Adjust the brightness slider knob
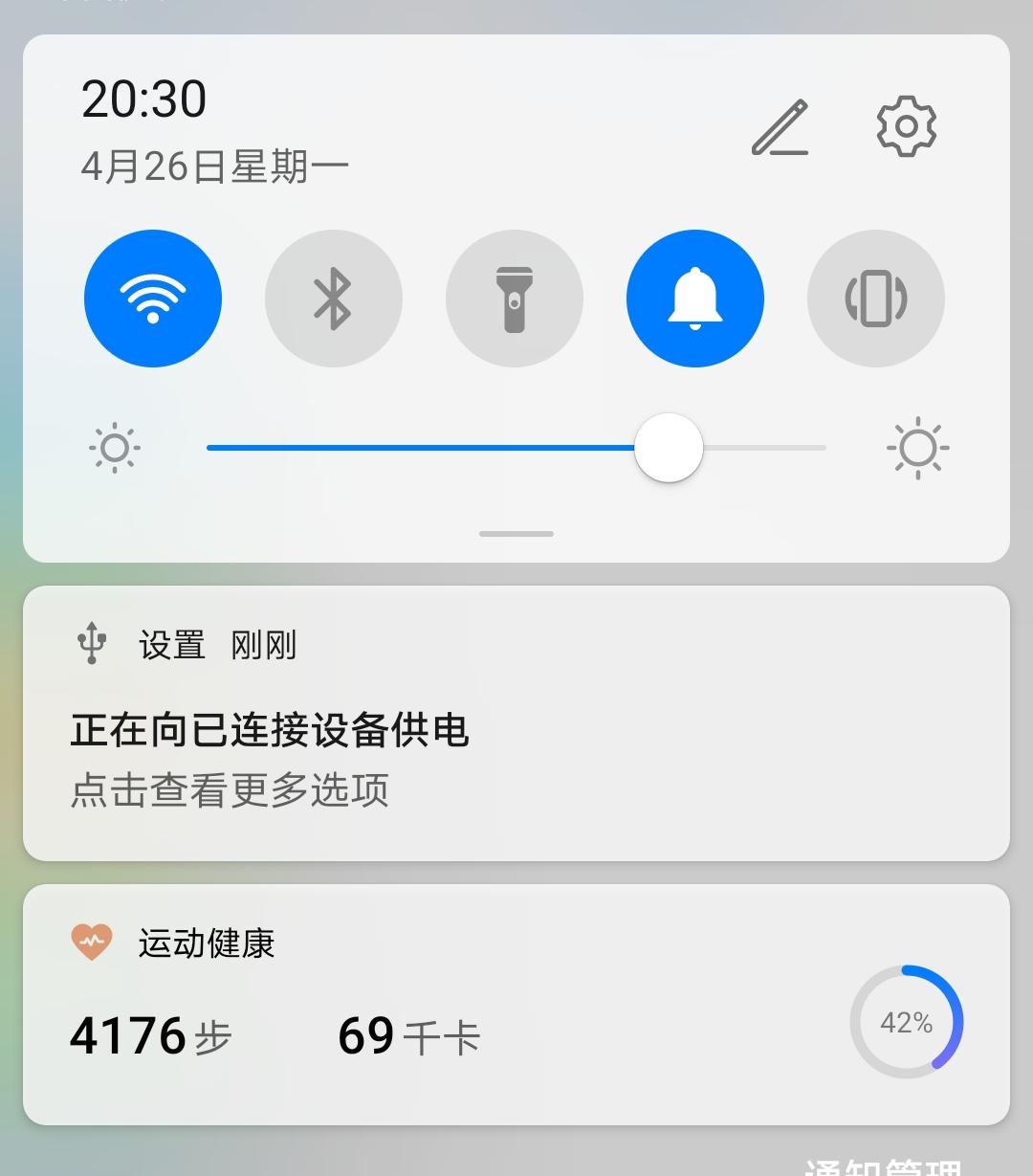 [668, 447]
